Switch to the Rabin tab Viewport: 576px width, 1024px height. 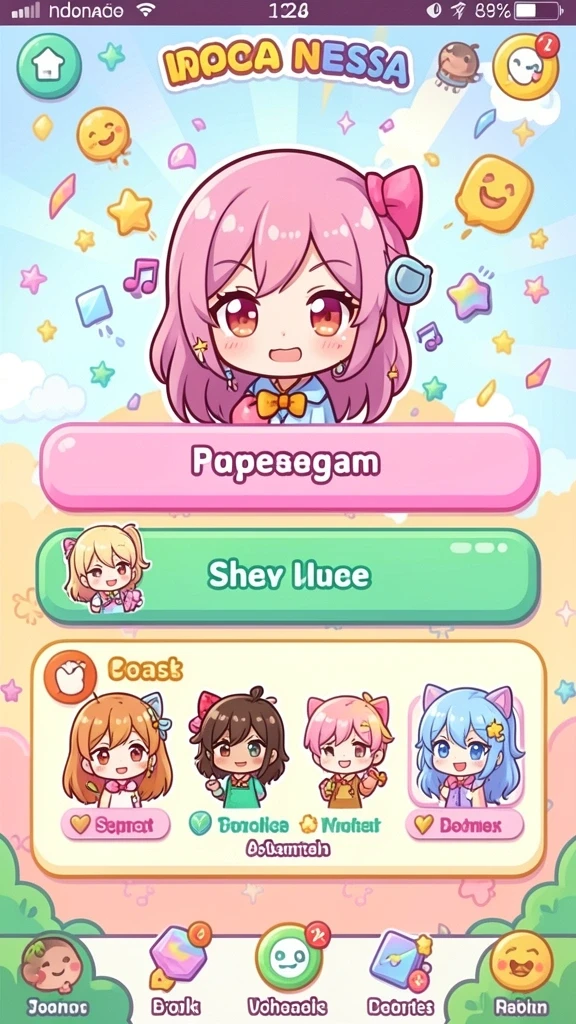pos(520,973)
